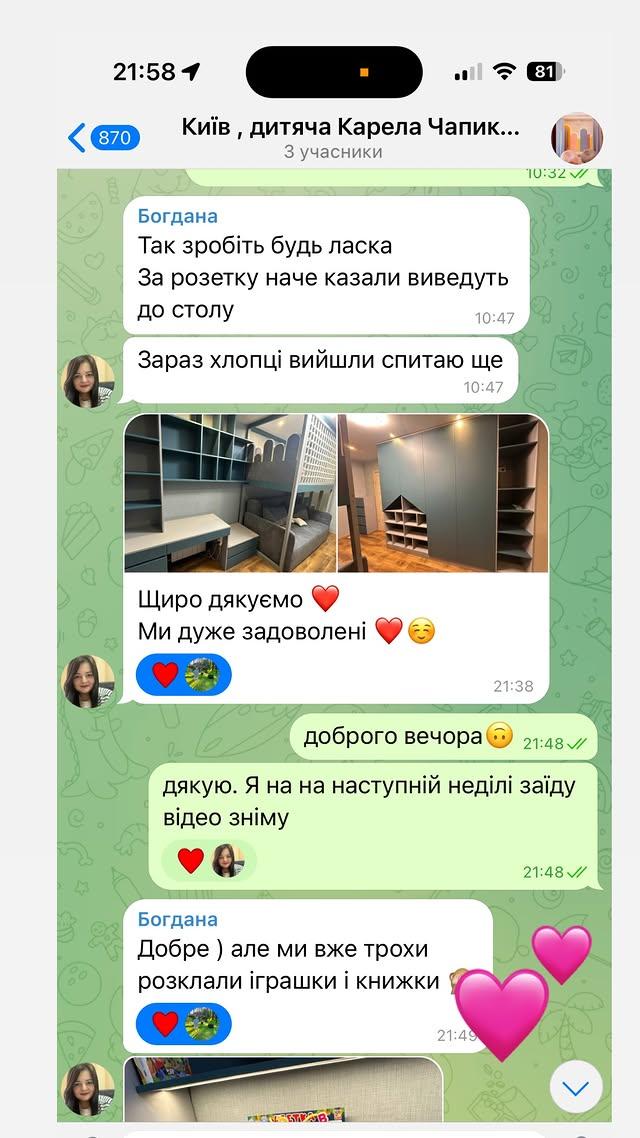Open Богдана's profile from the name above "Так зробіть"
The height and width of the screenshot is (1138, 640).
tap(178, 217)
